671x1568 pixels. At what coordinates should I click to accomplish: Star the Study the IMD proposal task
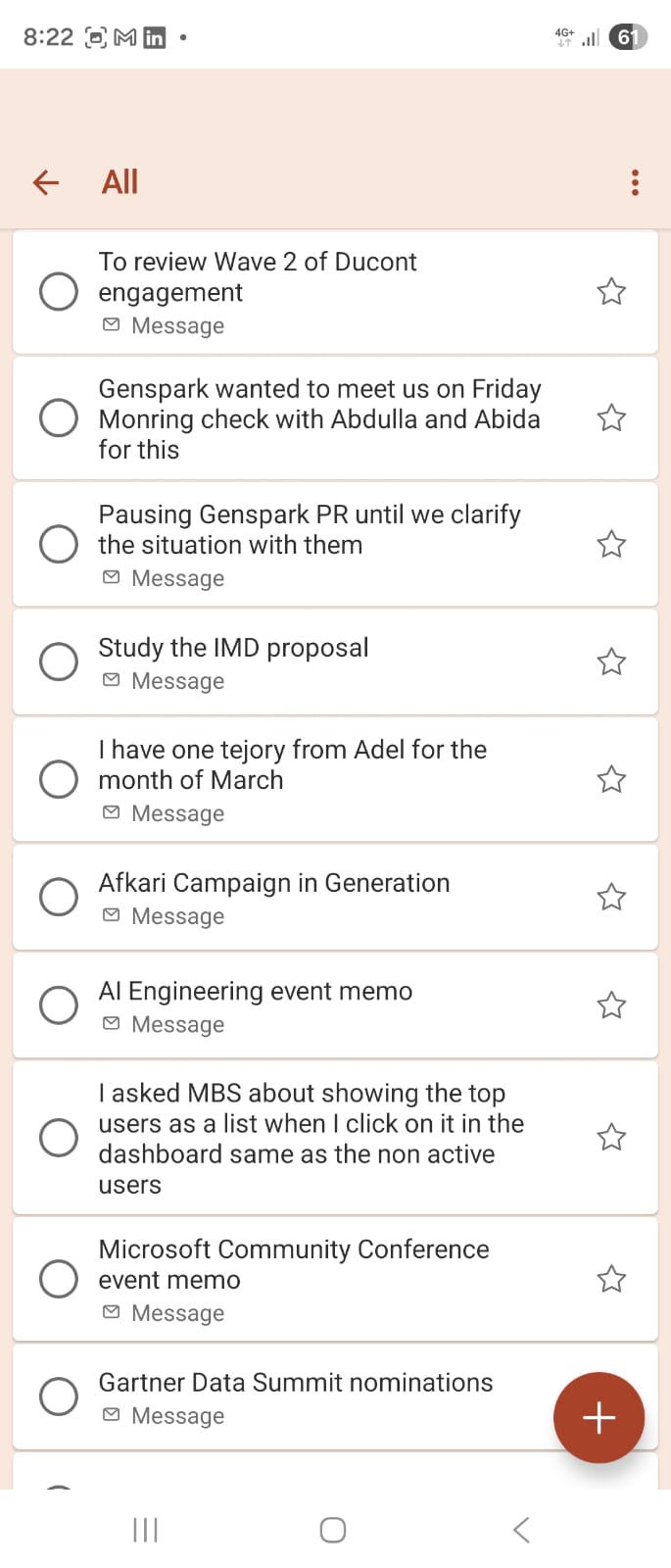point(611,661)
